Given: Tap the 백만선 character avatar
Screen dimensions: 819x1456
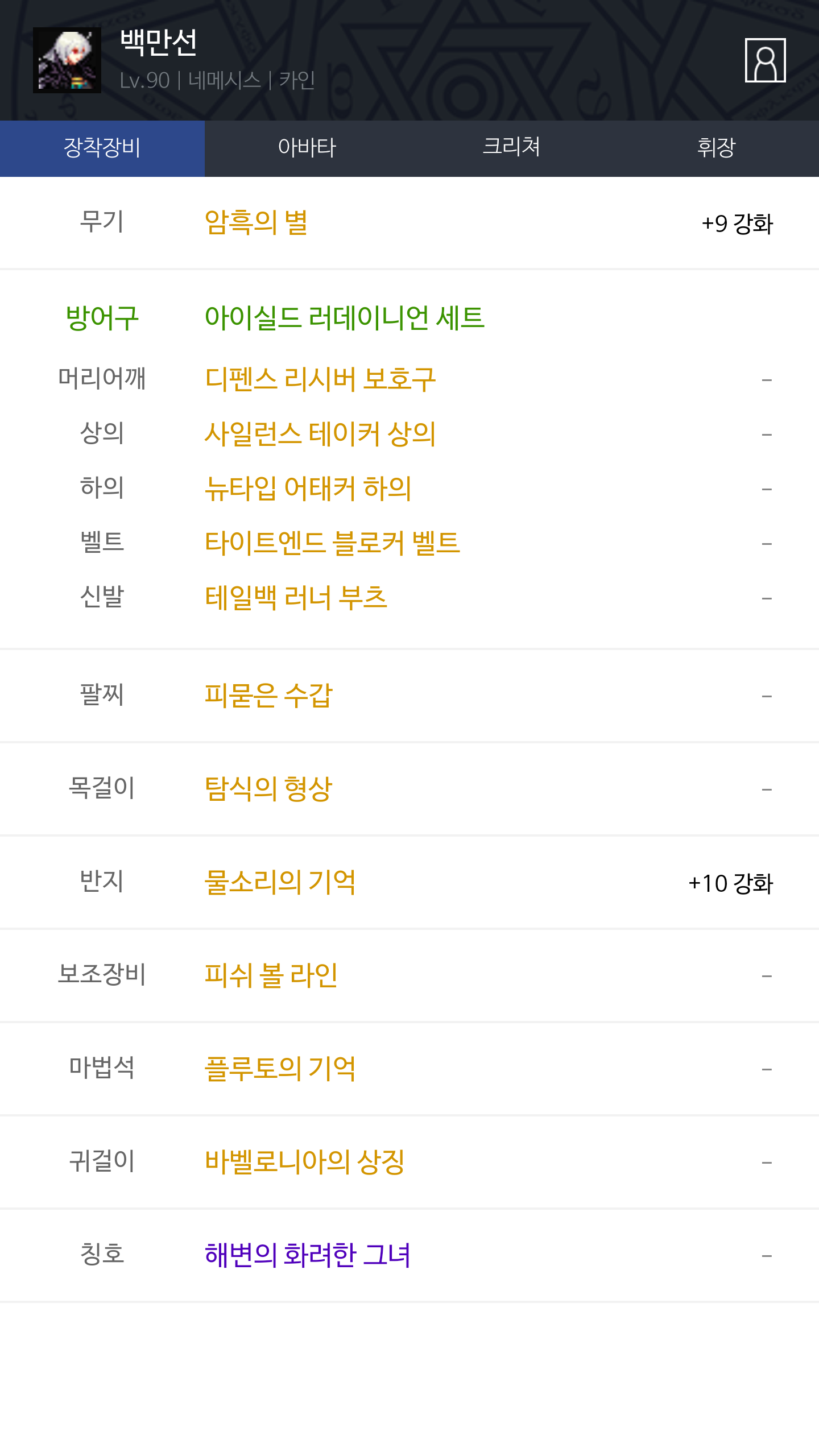Looking at the screenshot, I should point(67,60).
